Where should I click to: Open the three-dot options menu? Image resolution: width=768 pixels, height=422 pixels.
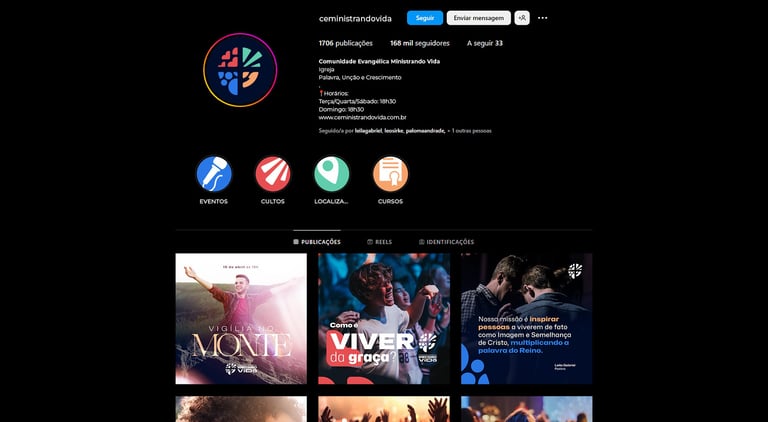pos(543,18)
